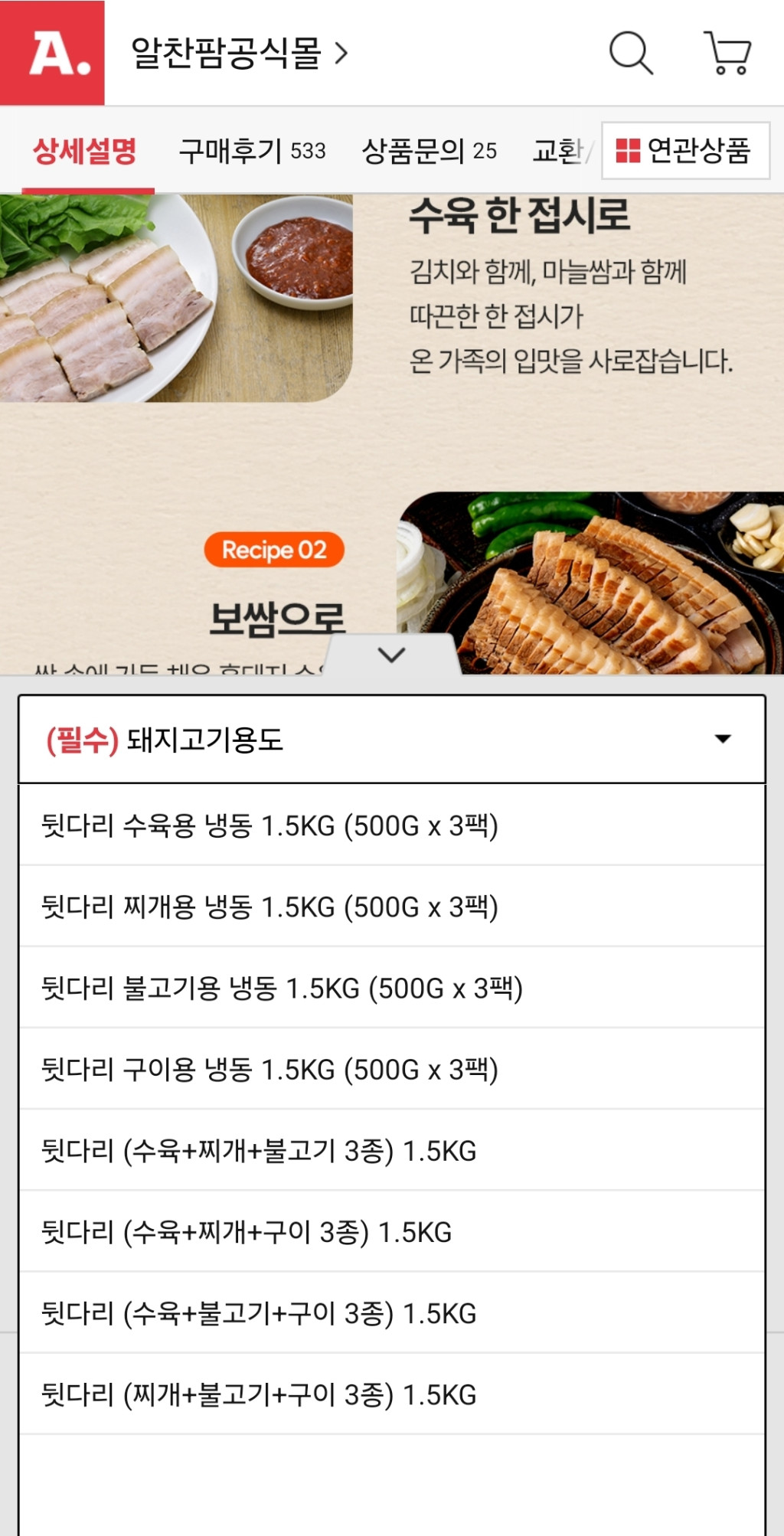Tap the red A. logo button
This screenshot has width=784, height=1536.
[x=52, y=53]
